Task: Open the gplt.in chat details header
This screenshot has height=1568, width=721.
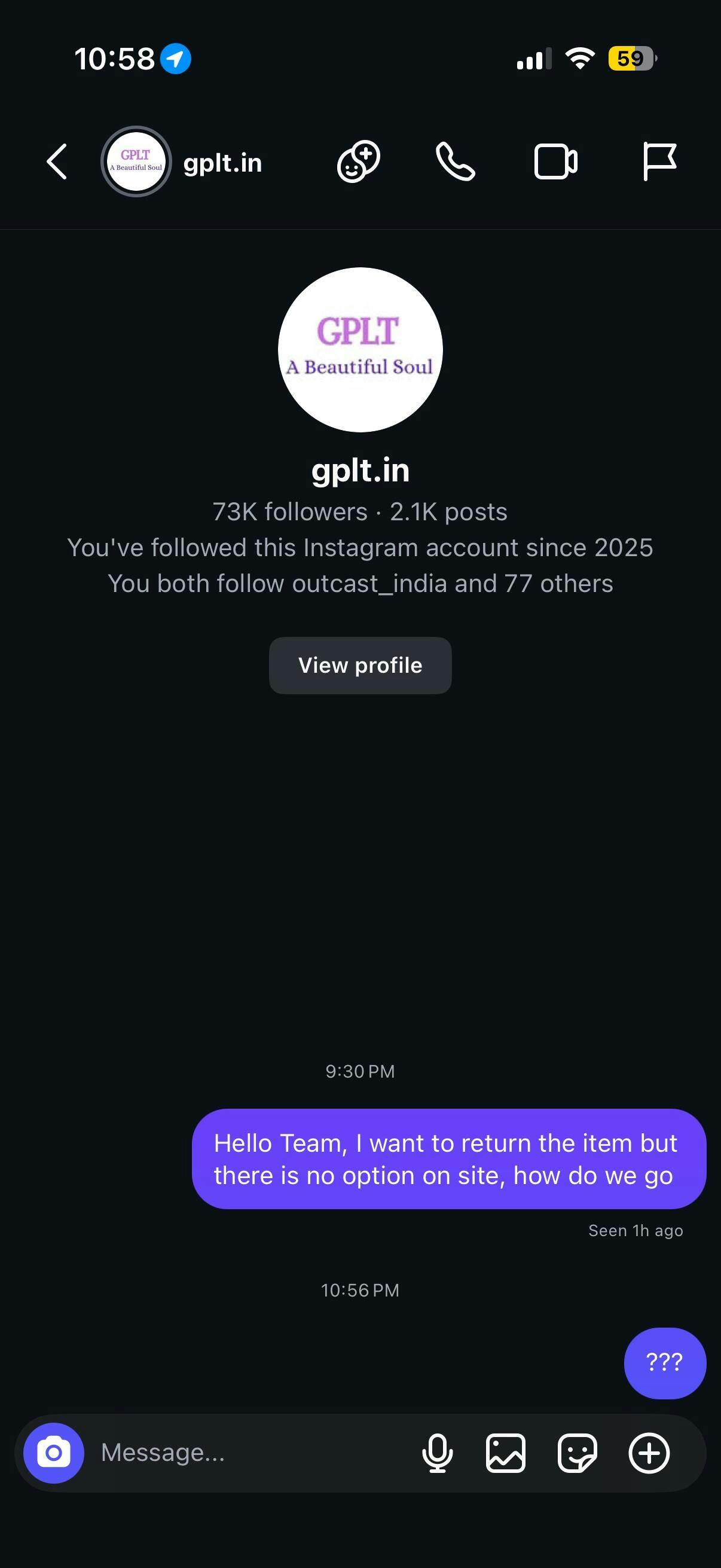Action: click(222, 163)
